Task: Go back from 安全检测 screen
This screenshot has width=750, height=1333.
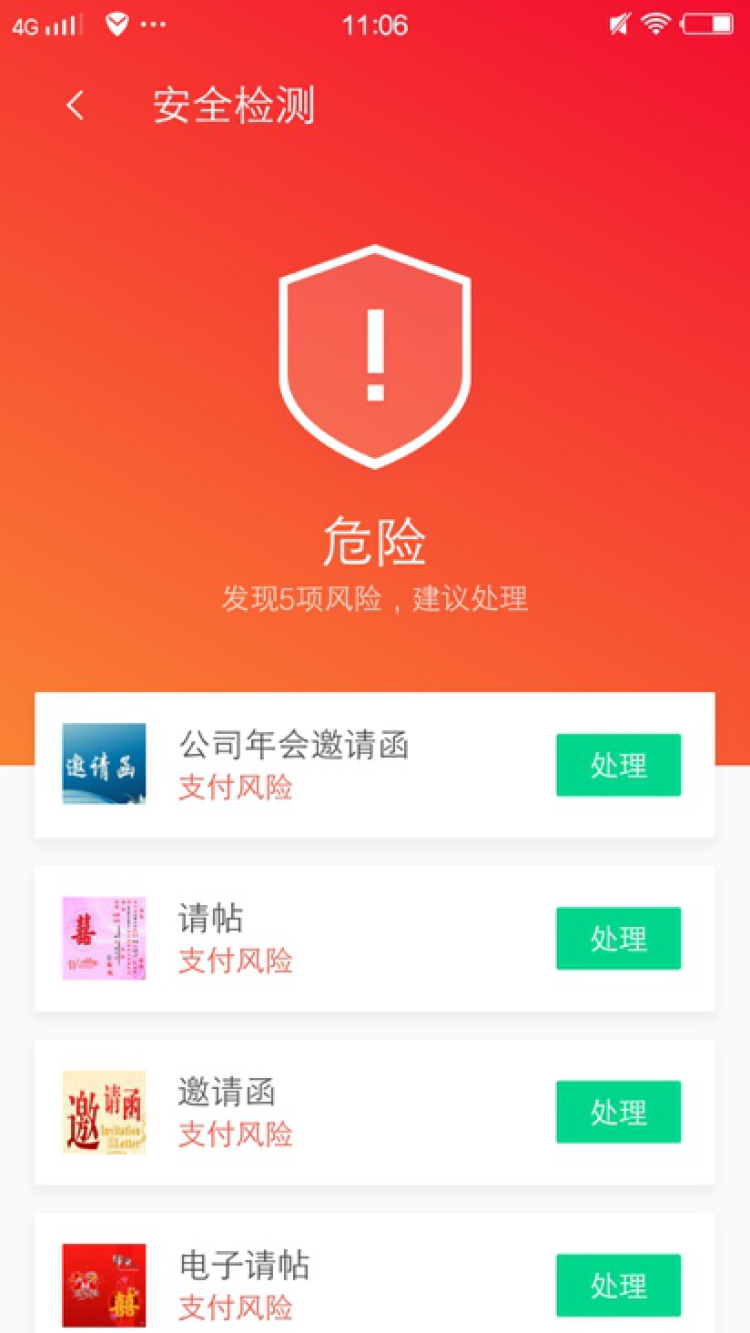Action: pos(75,105)
